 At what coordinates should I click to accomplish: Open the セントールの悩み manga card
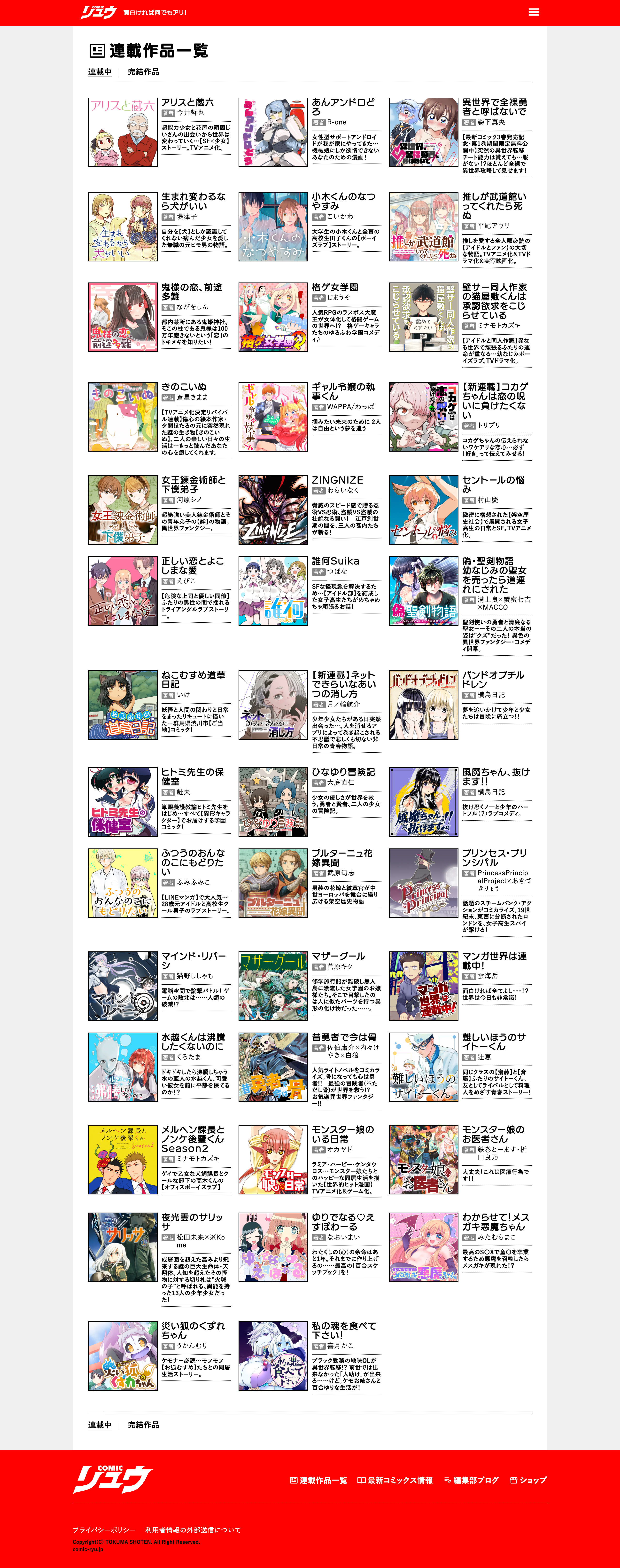(x=424, y=510)
